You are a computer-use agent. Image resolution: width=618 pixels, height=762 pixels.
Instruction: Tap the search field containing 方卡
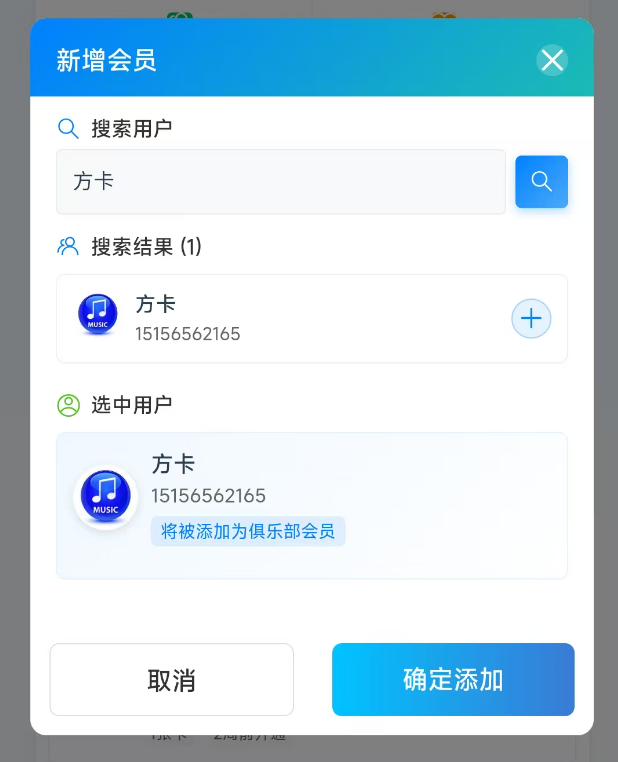[x=280, y=182]
